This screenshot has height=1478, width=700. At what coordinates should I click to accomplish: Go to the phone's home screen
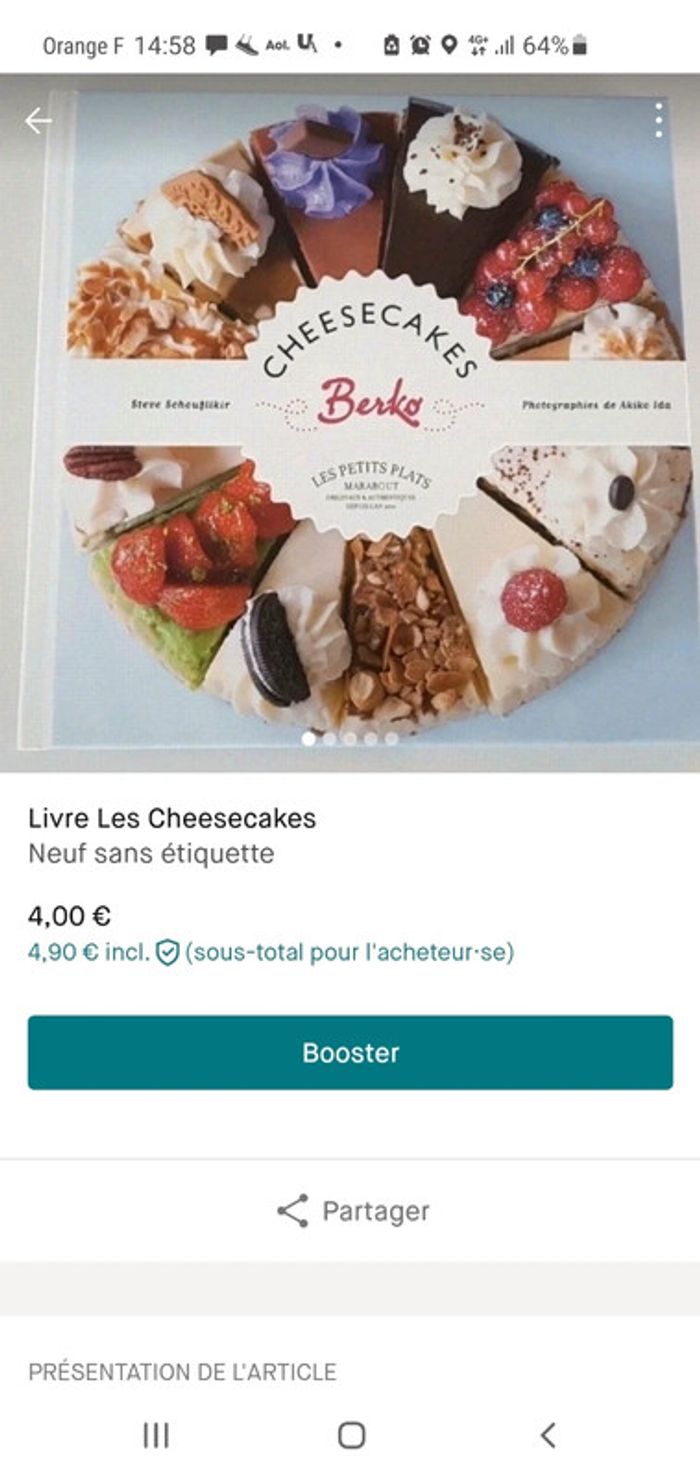pos(351,1435)
